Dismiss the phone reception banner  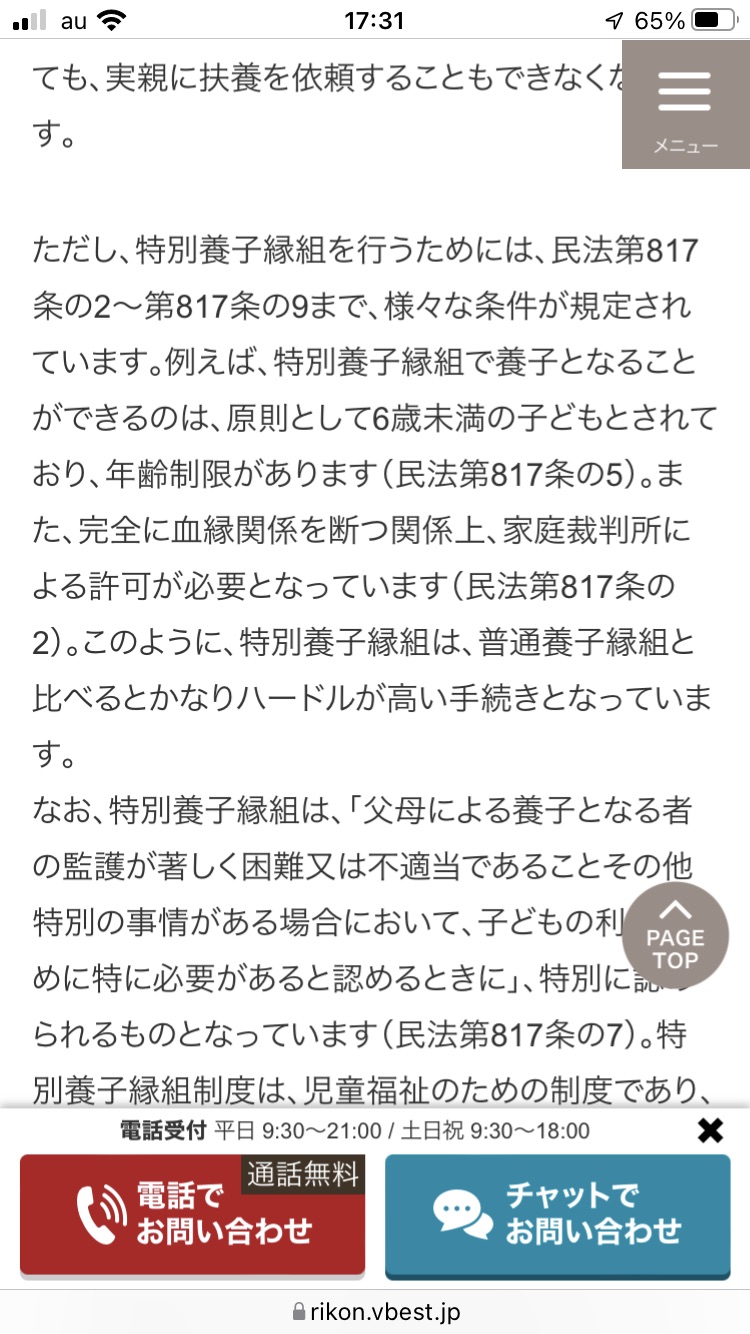pyautogui.click(x=710, y=1131)
